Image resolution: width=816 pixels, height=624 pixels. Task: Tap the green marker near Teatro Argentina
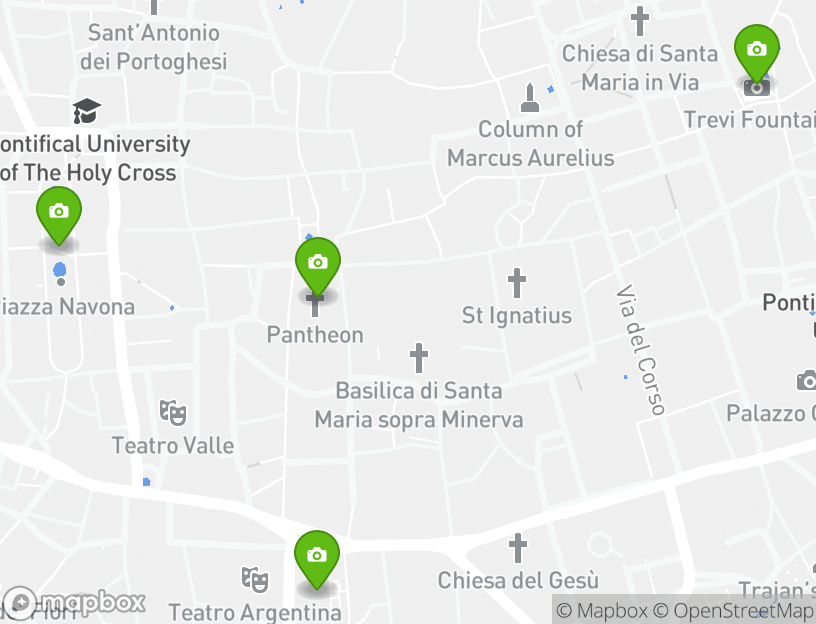[316, 556]
